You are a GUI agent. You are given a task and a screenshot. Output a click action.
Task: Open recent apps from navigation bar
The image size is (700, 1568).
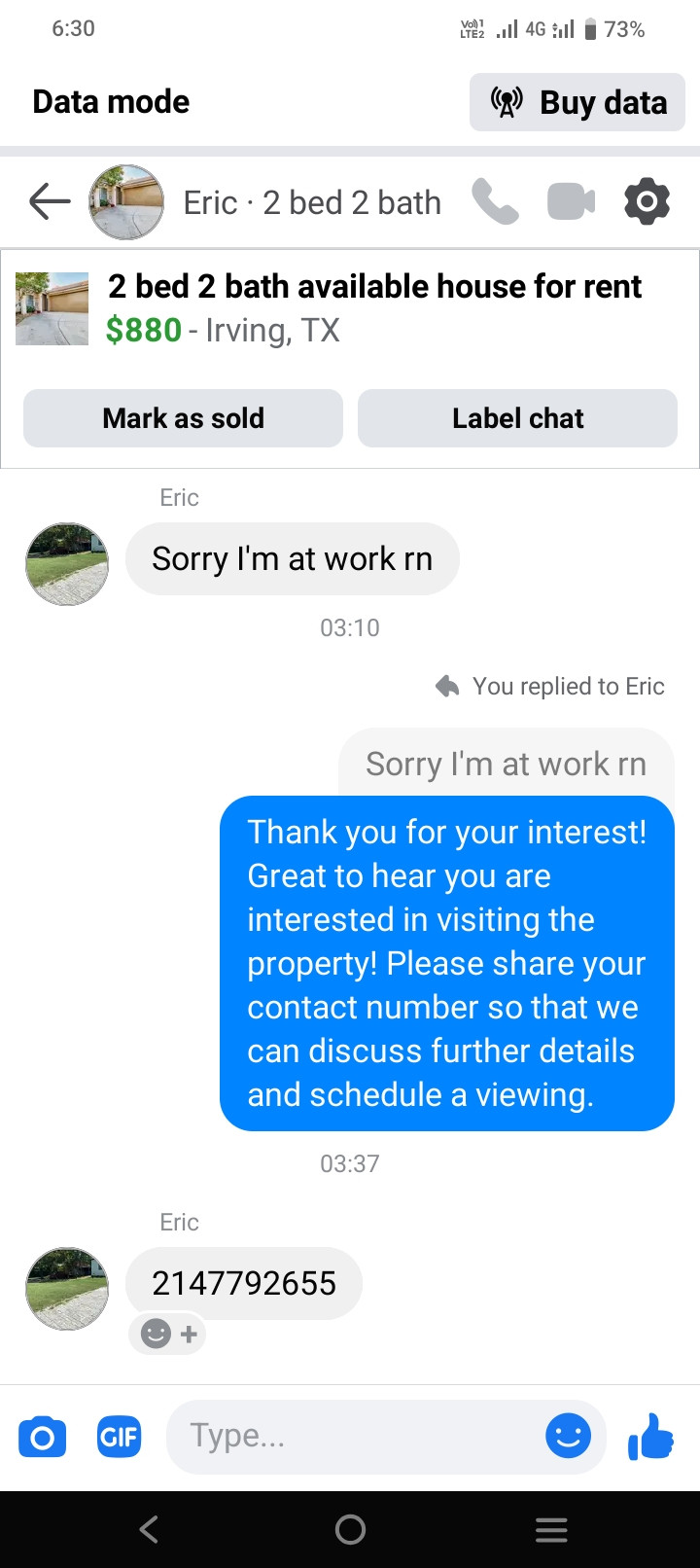(551, 1529)
